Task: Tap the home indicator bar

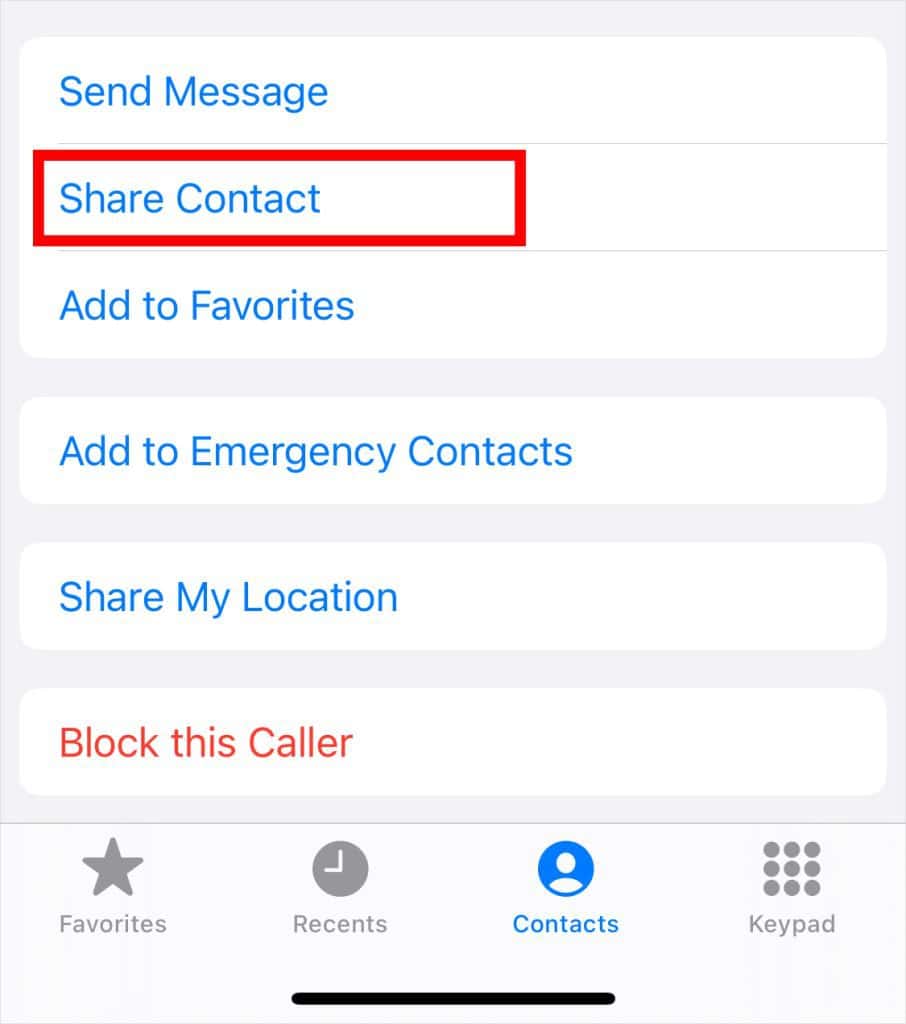Action: pos(453,997)
